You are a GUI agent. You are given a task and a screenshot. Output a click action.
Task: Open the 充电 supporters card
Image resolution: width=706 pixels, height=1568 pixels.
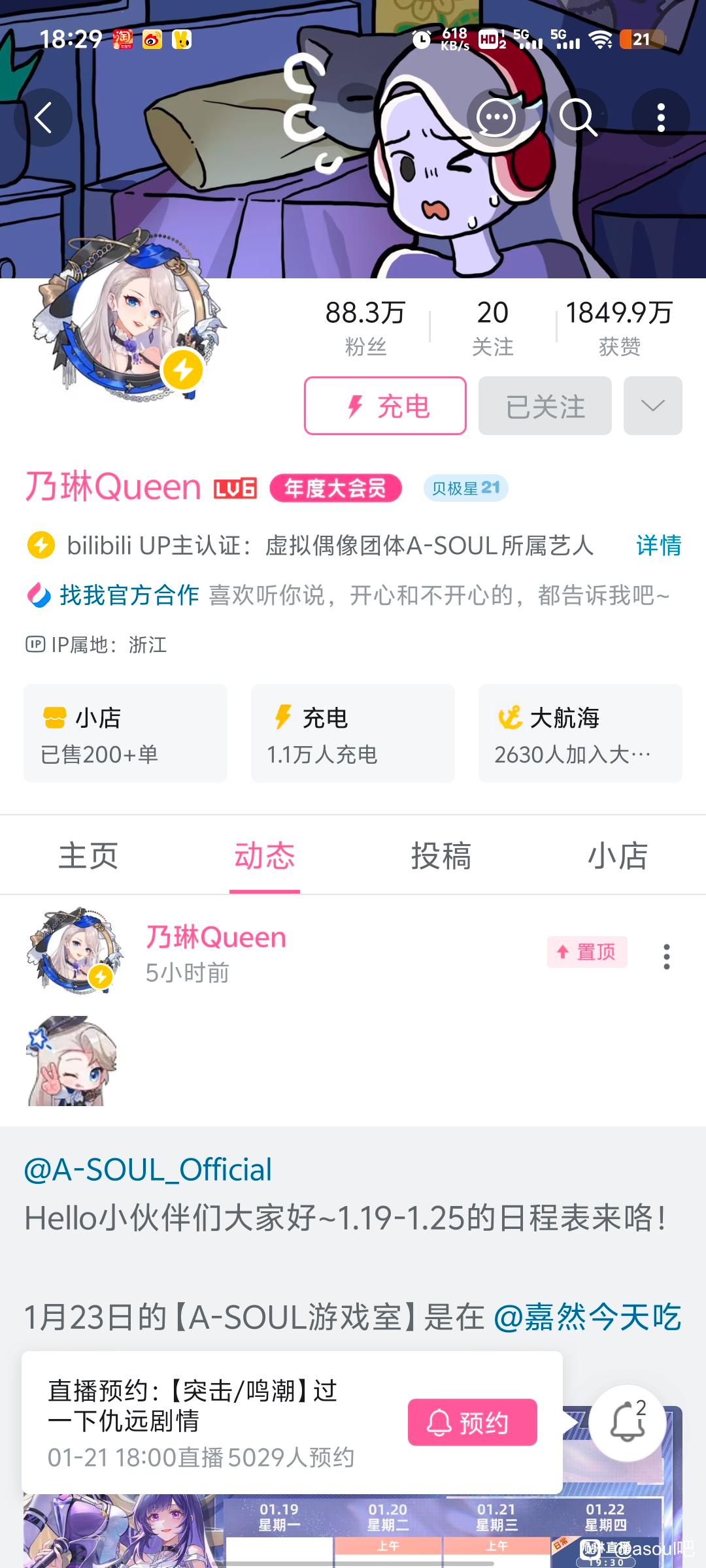353,733
